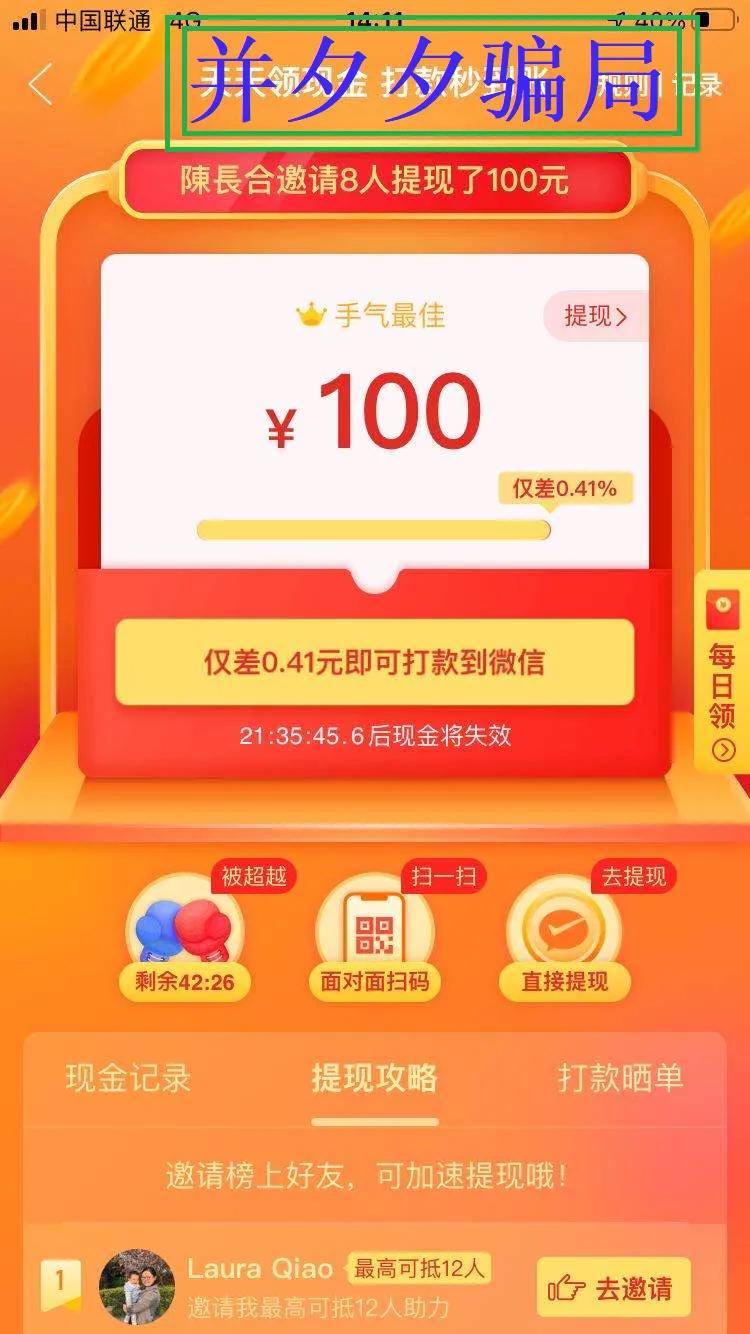
Task: Go back with the top-left arrow
Action: (x=41, y=85)
